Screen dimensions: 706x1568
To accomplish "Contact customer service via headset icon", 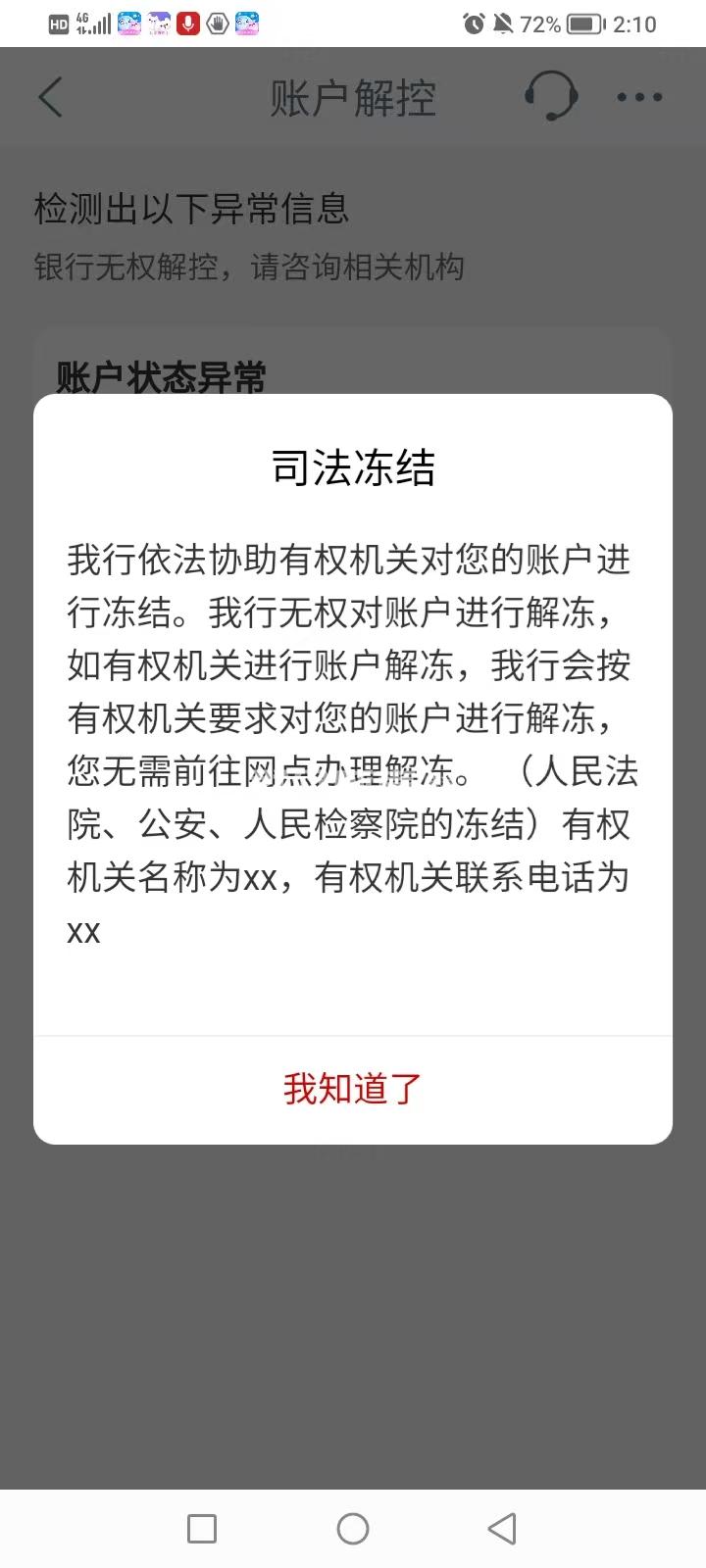I will click(x=550, y=96).
